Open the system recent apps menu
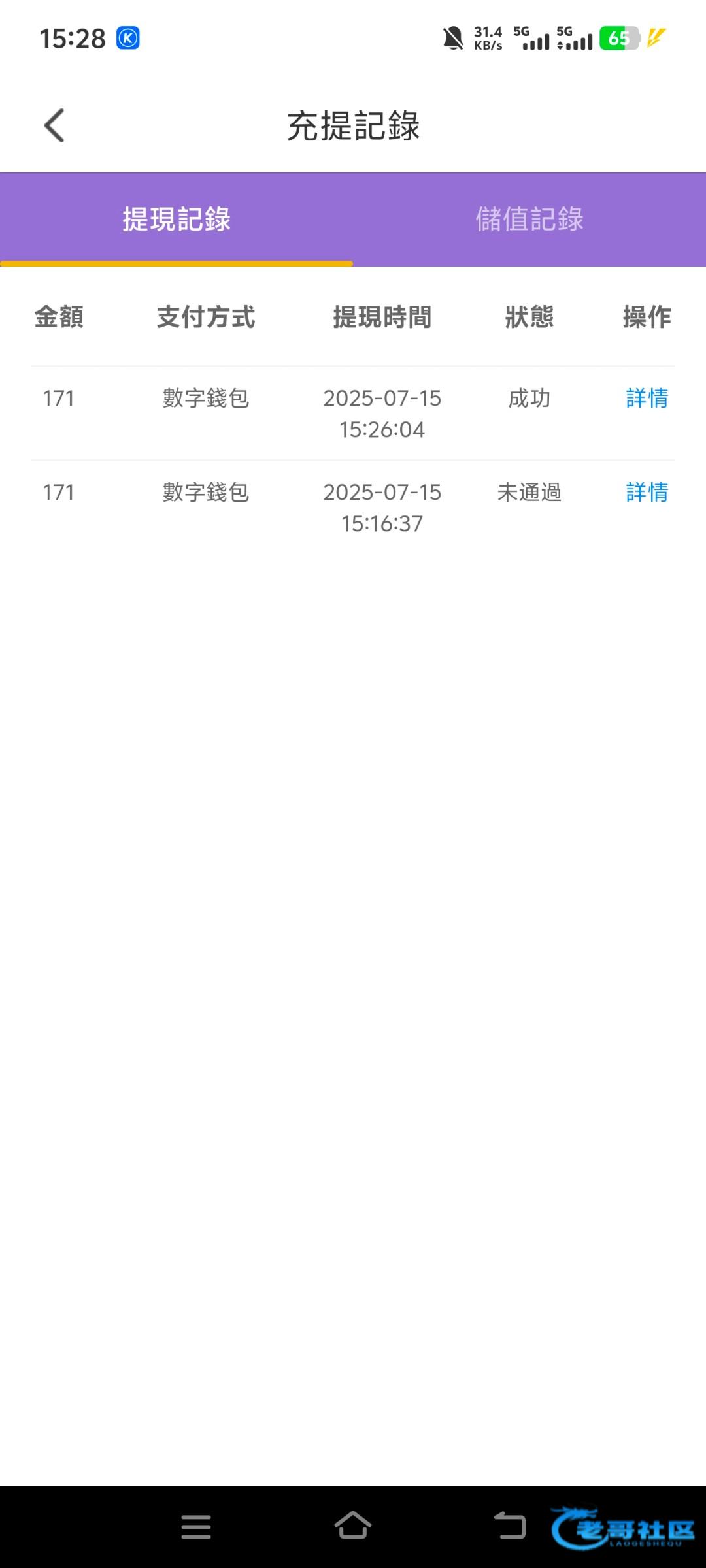This screenshot has height=1568, width=706. tap(195, 1526)
